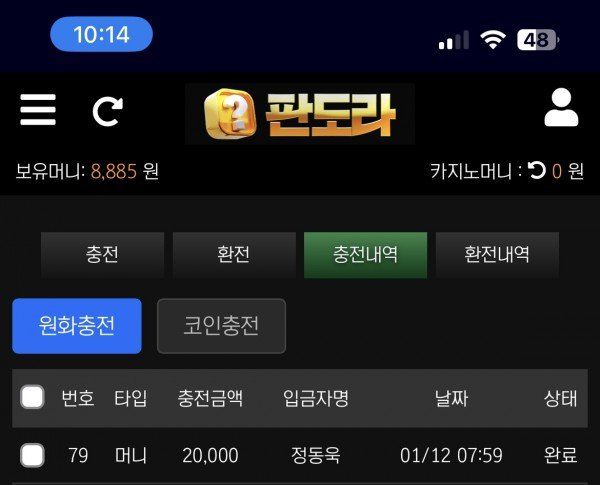Choose 원화충전 option
Viewport: 600px width, 485px height.
click(77, 326)
